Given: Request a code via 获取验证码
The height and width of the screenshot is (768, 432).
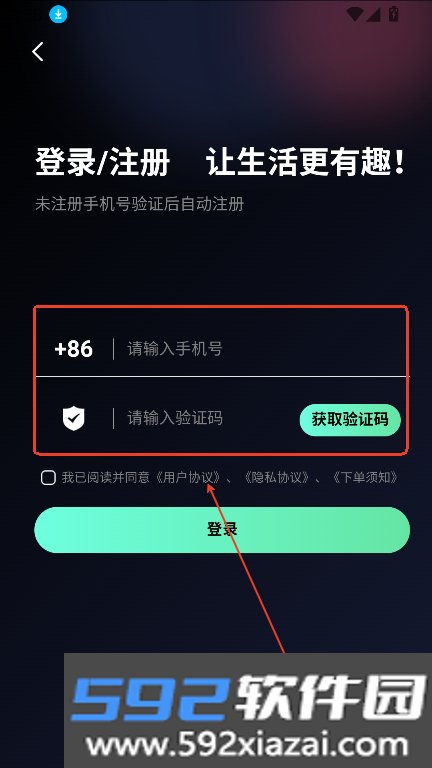Looking at the screenshot, I should tap(350, 420).
